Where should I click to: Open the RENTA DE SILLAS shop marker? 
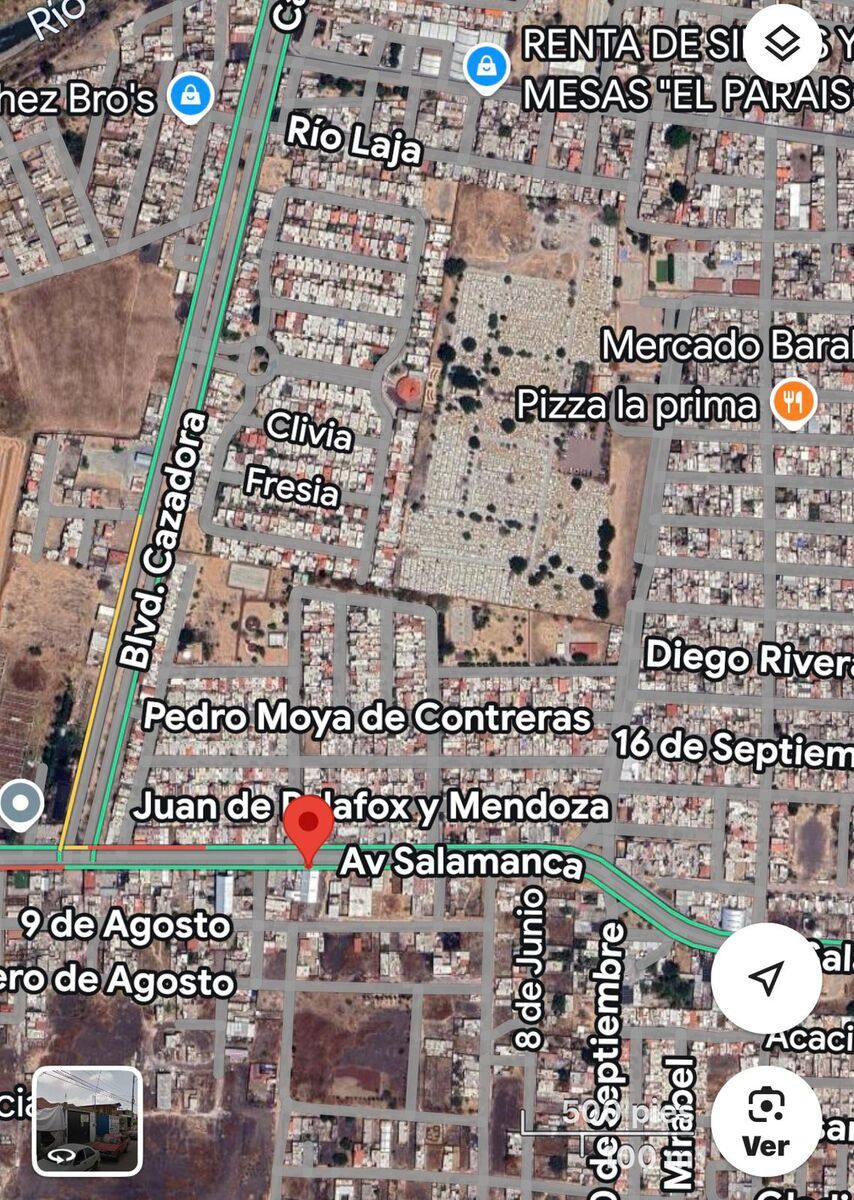tap(487, 68)
